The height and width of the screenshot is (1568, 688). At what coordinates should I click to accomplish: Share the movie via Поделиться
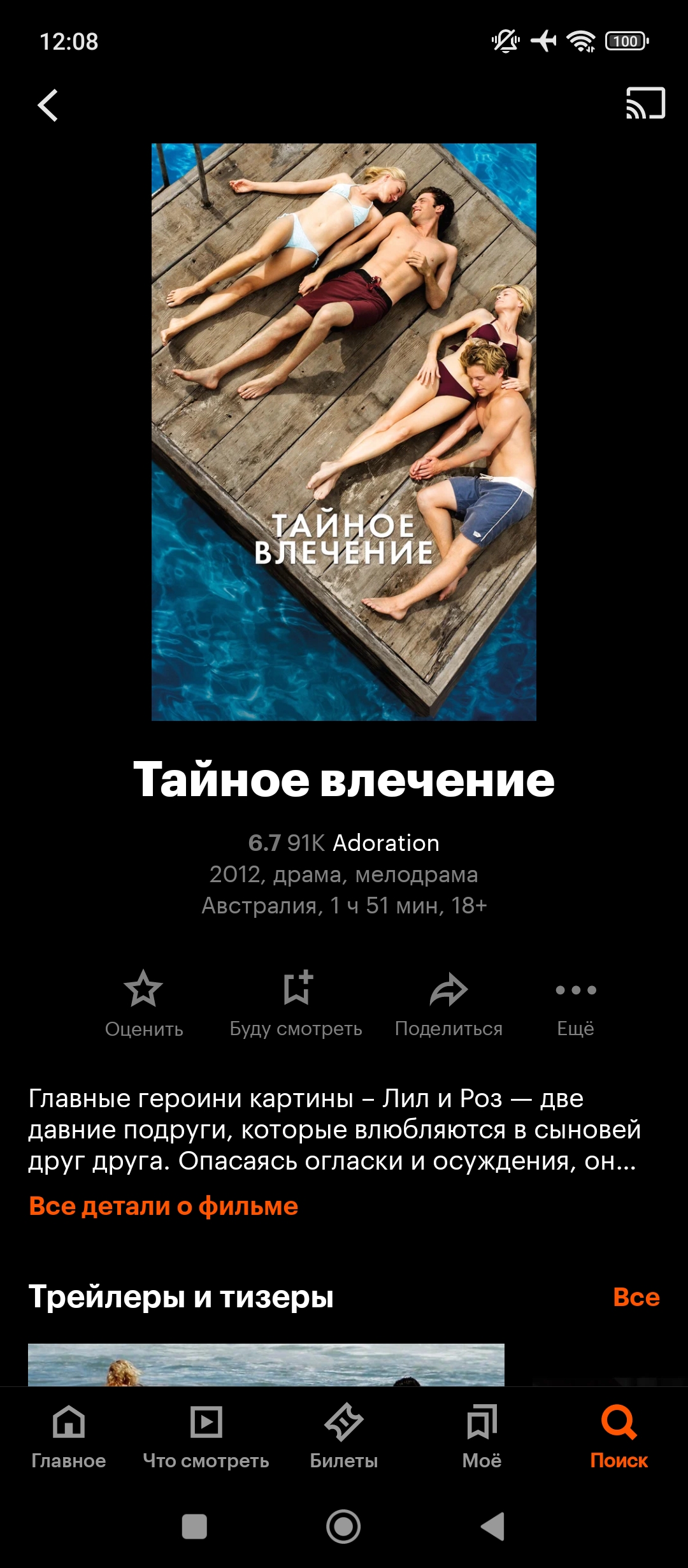448,1001
